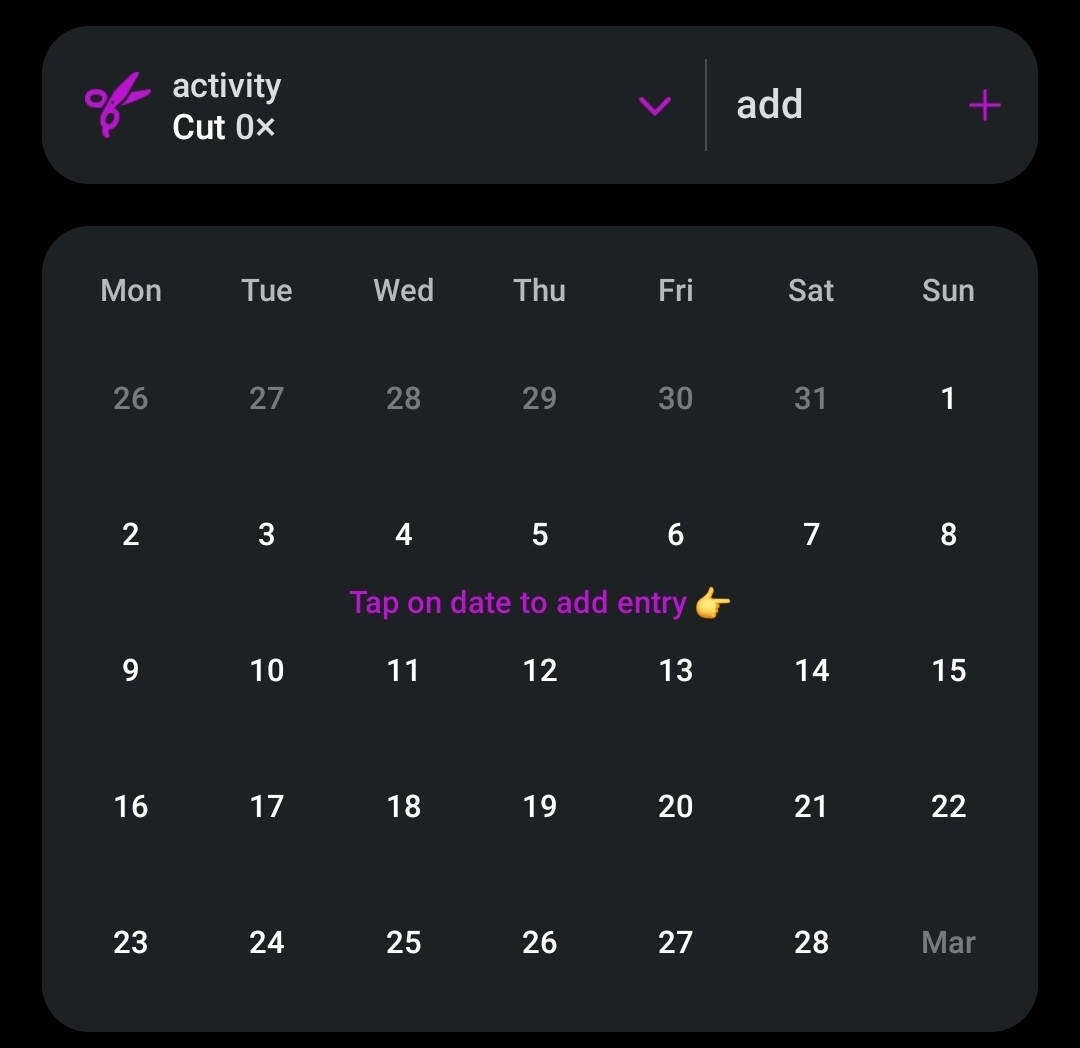This screenshot has width=1080, height=1048.
Task: Select the 26th in the bottom row
Action: pos(540,943)
